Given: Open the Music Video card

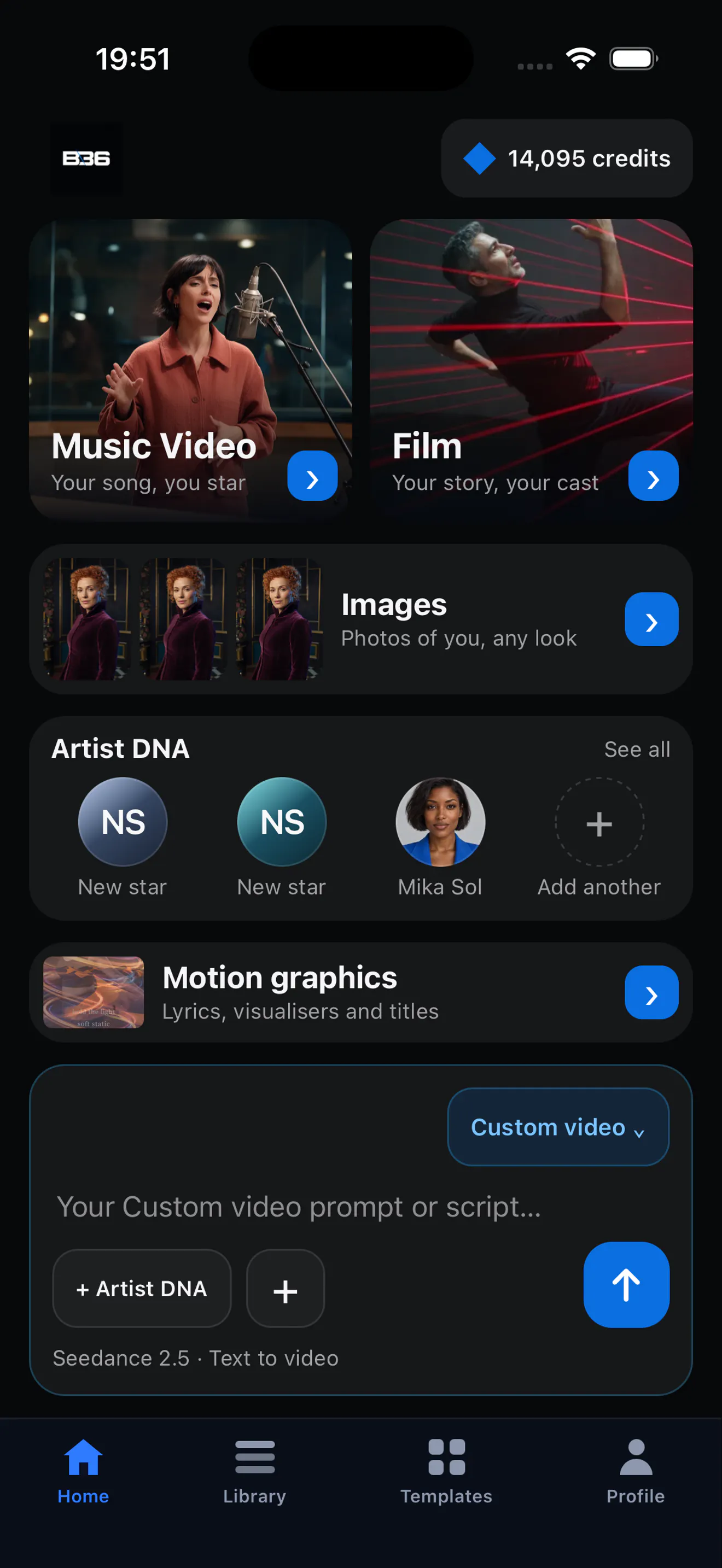Looking at the screenshot, I should pos(190,368).
